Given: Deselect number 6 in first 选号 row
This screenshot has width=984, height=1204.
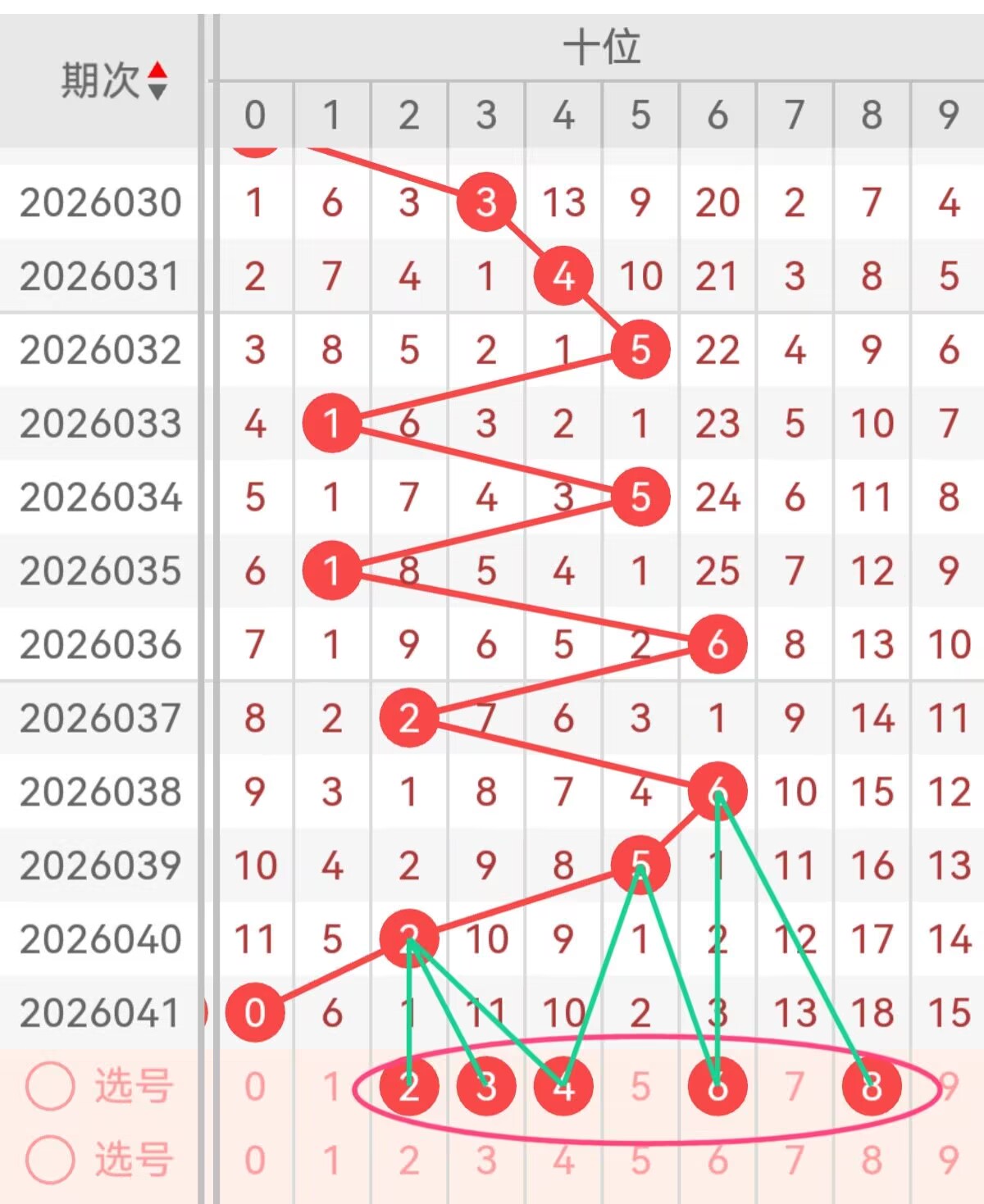Looking at the screenshot, I should 717,1087.
